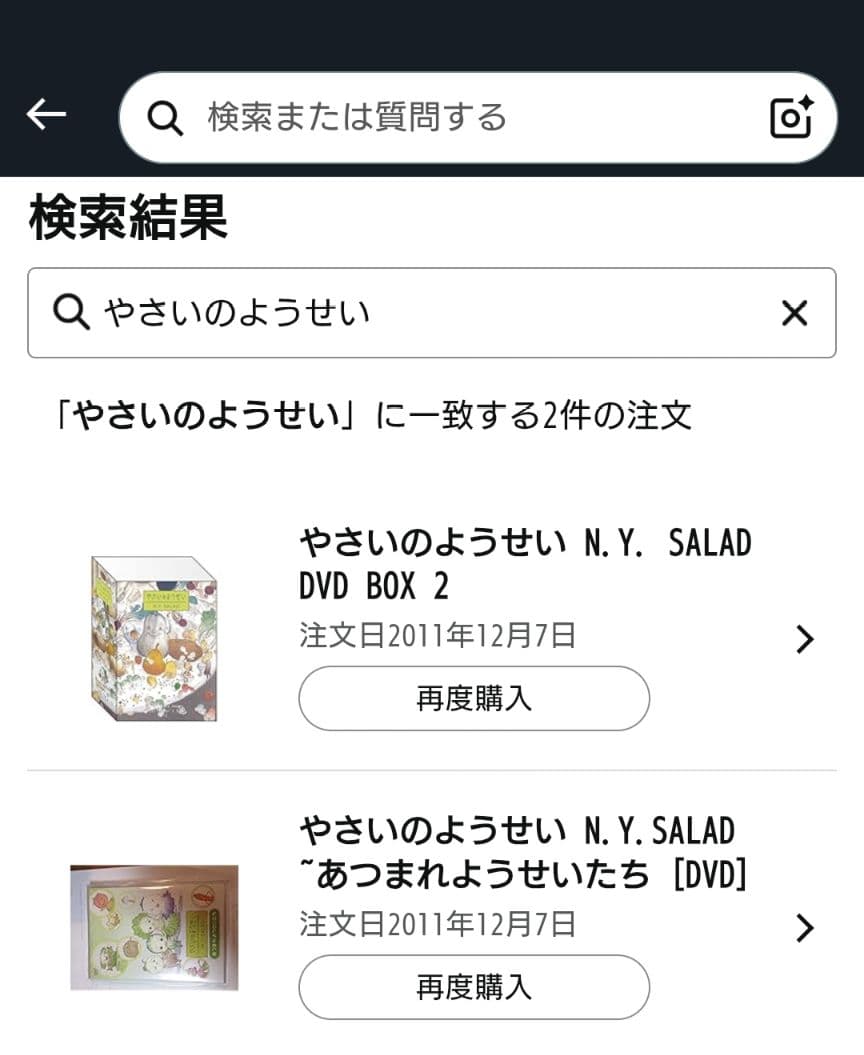Viewport: 864px width, 1055px height.
Task: Click the top search bar 検索または質問する
Action: [400, 117]
